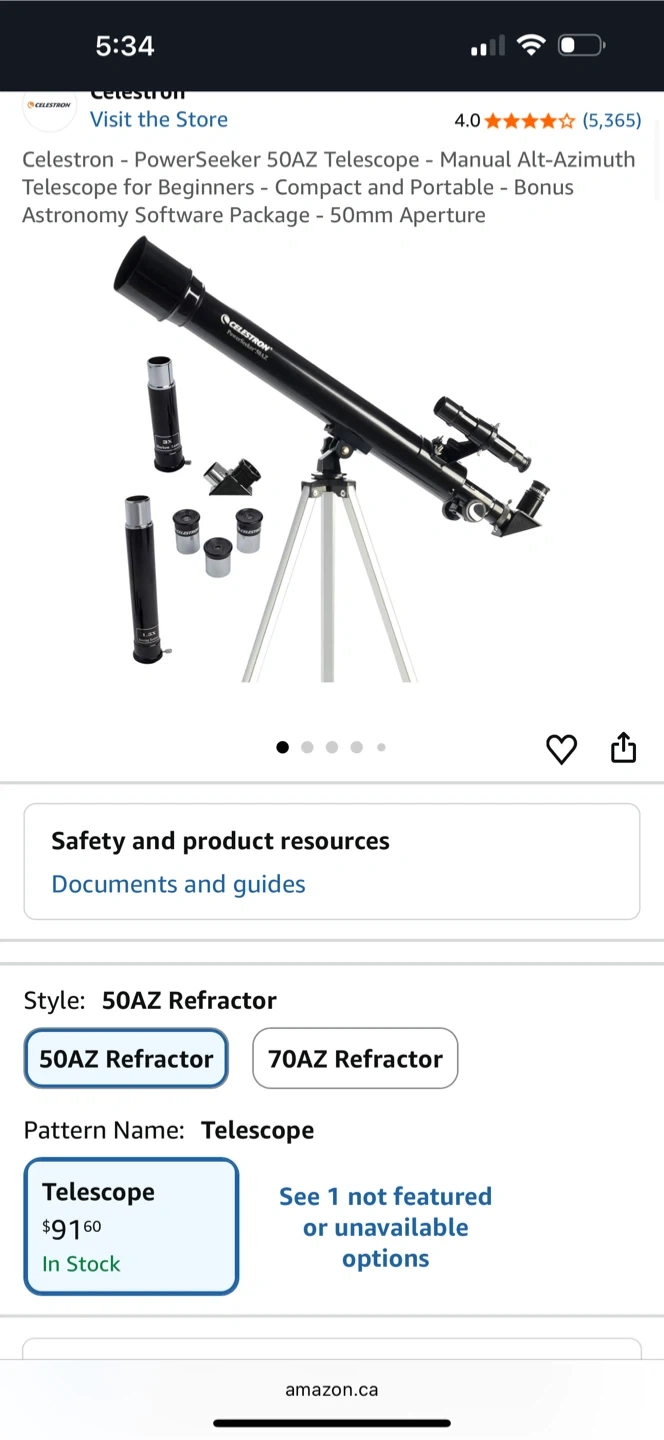Image resolution: width=664 pixels, height=1440 pixels.
Task: See 1 not featured or unavailable options
Action: (x=385, y=1227)
